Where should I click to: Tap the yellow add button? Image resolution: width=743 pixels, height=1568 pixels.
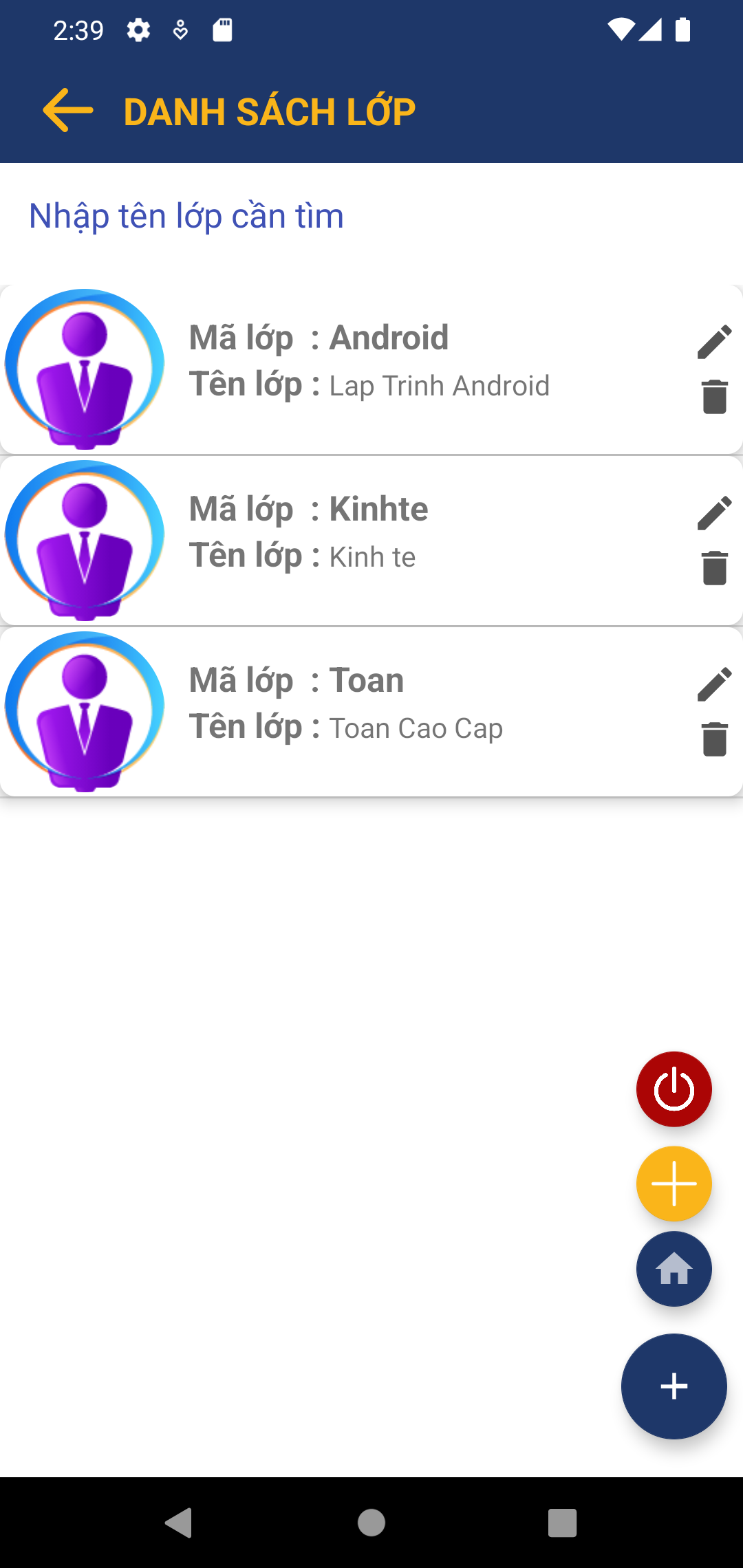click(674, 1184)
